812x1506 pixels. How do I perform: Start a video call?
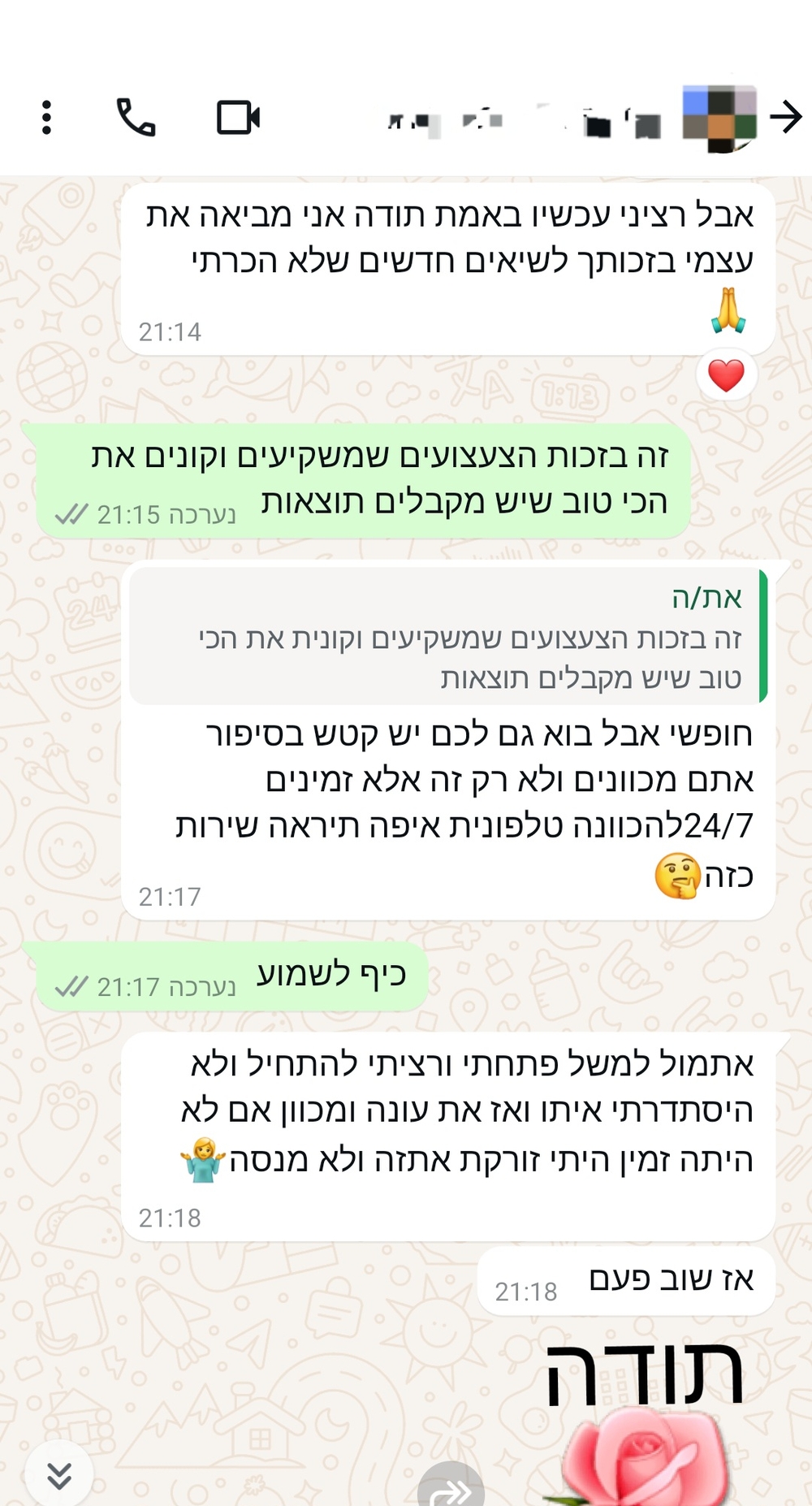pyautogui.click(x=238, y=118)
